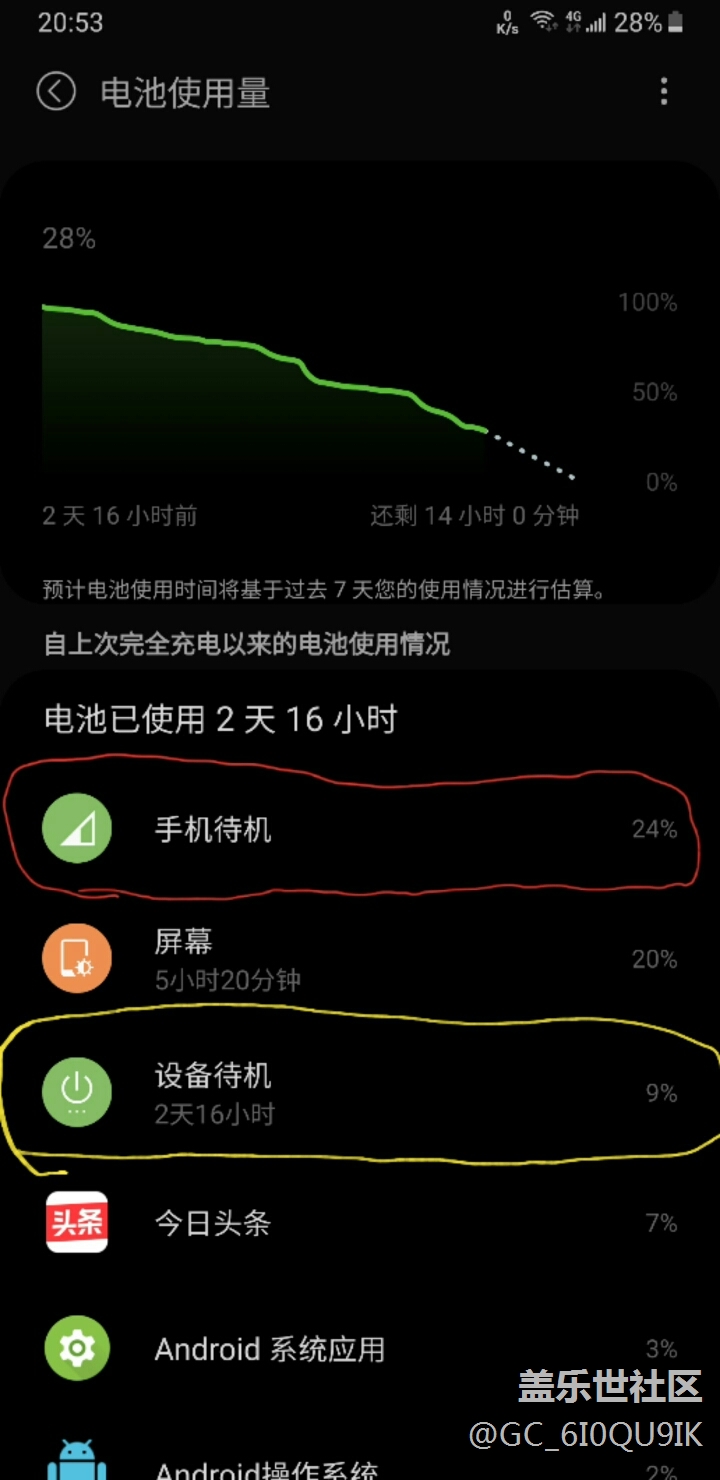
Task: Open the three-dot overflow menu
Action: click(664, 93)
